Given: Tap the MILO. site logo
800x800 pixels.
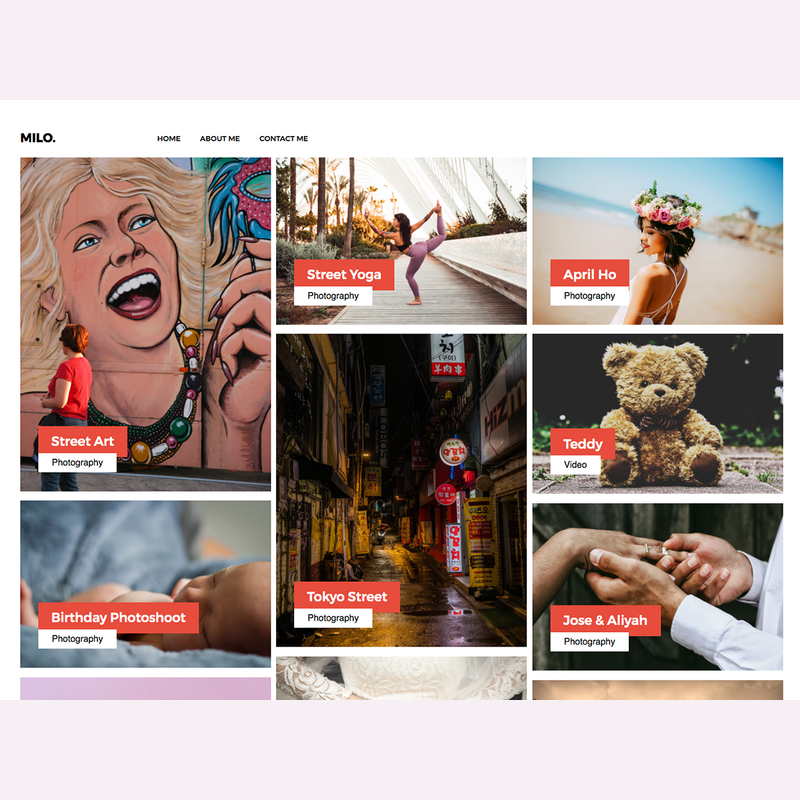Looking at the screenshot, I should coord(38,138).
